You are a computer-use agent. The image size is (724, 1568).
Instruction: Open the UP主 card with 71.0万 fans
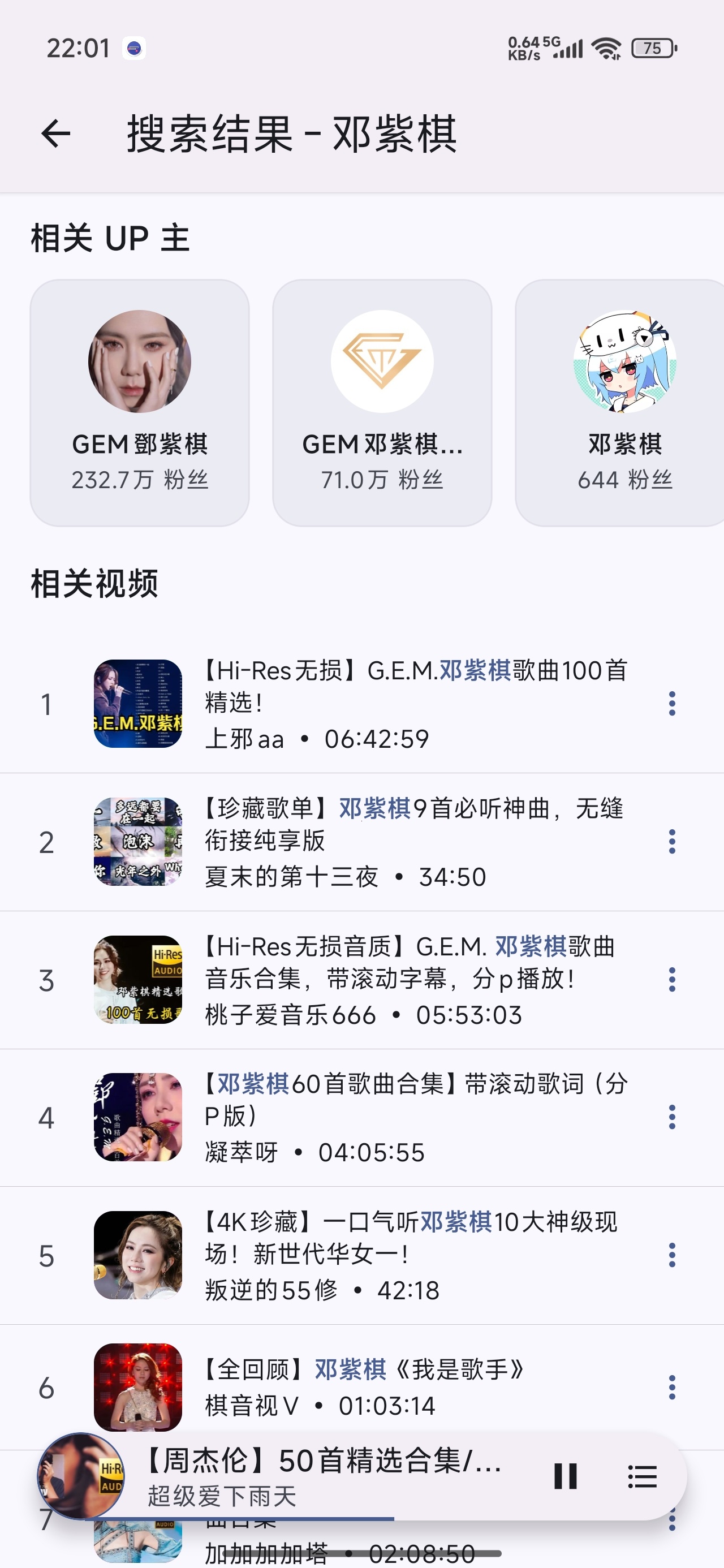[x=382, y=402]
